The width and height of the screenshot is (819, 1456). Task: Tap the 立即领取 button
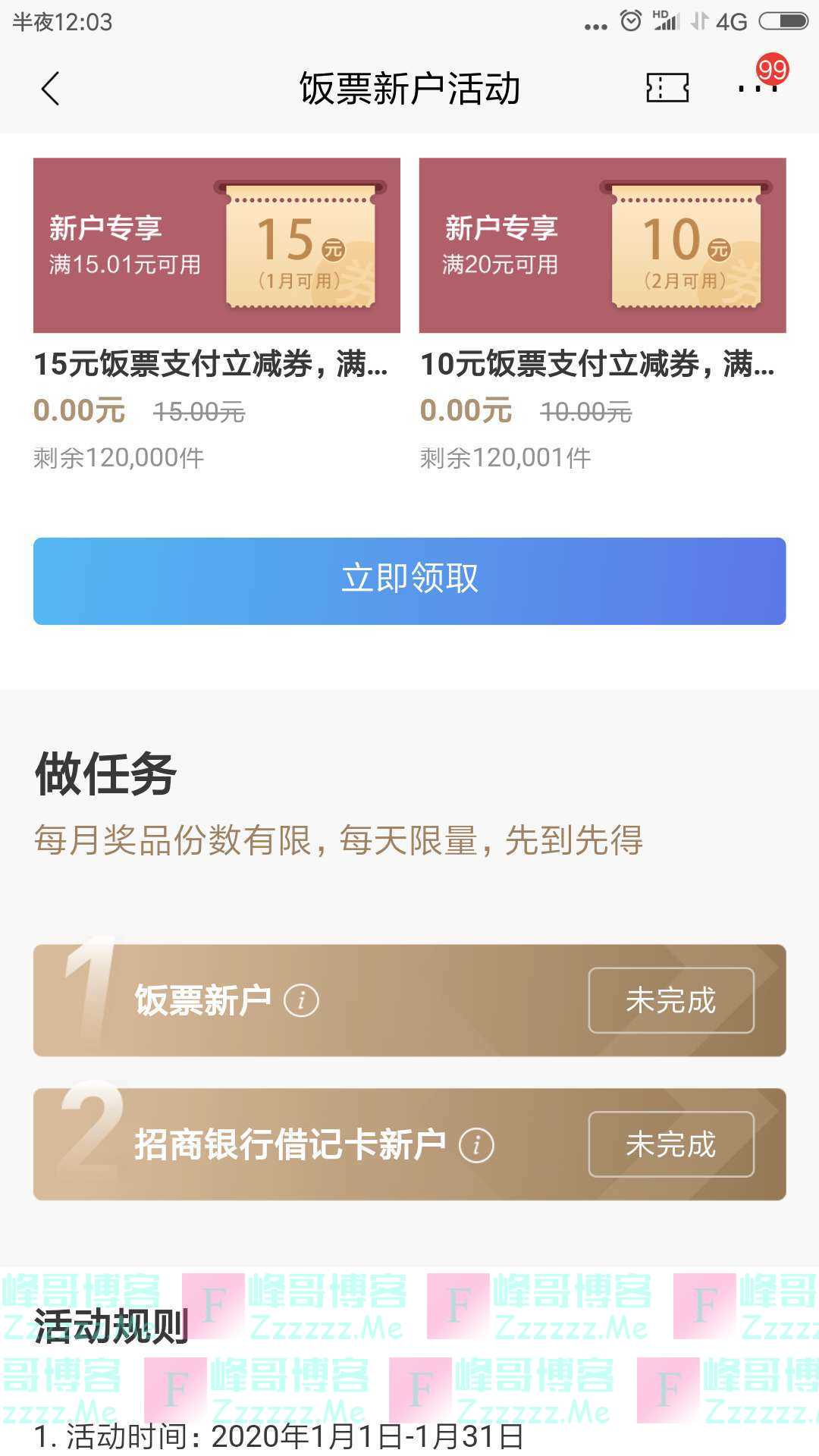tap(409, 581)
